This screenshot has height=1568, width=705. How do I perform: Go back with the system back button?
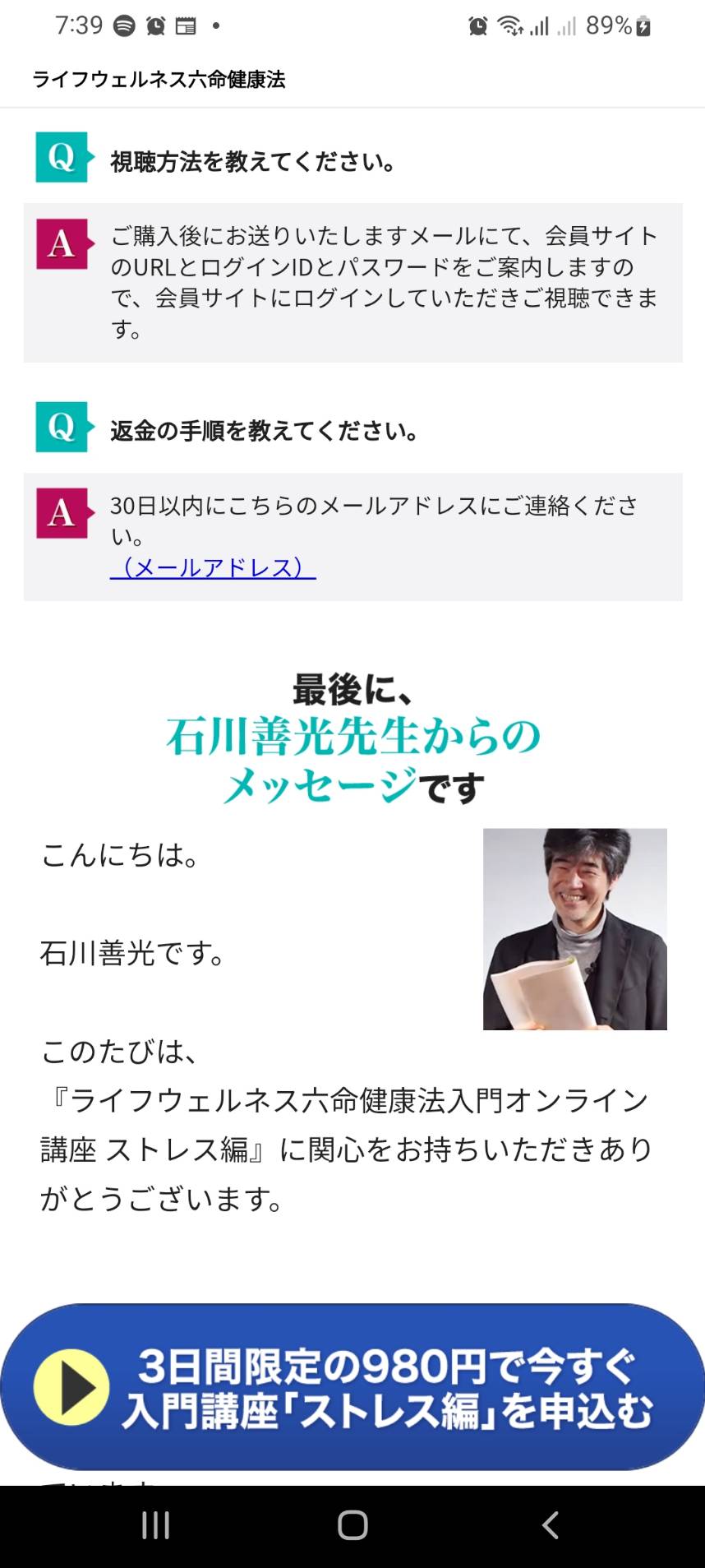(x=550, y=1525)
